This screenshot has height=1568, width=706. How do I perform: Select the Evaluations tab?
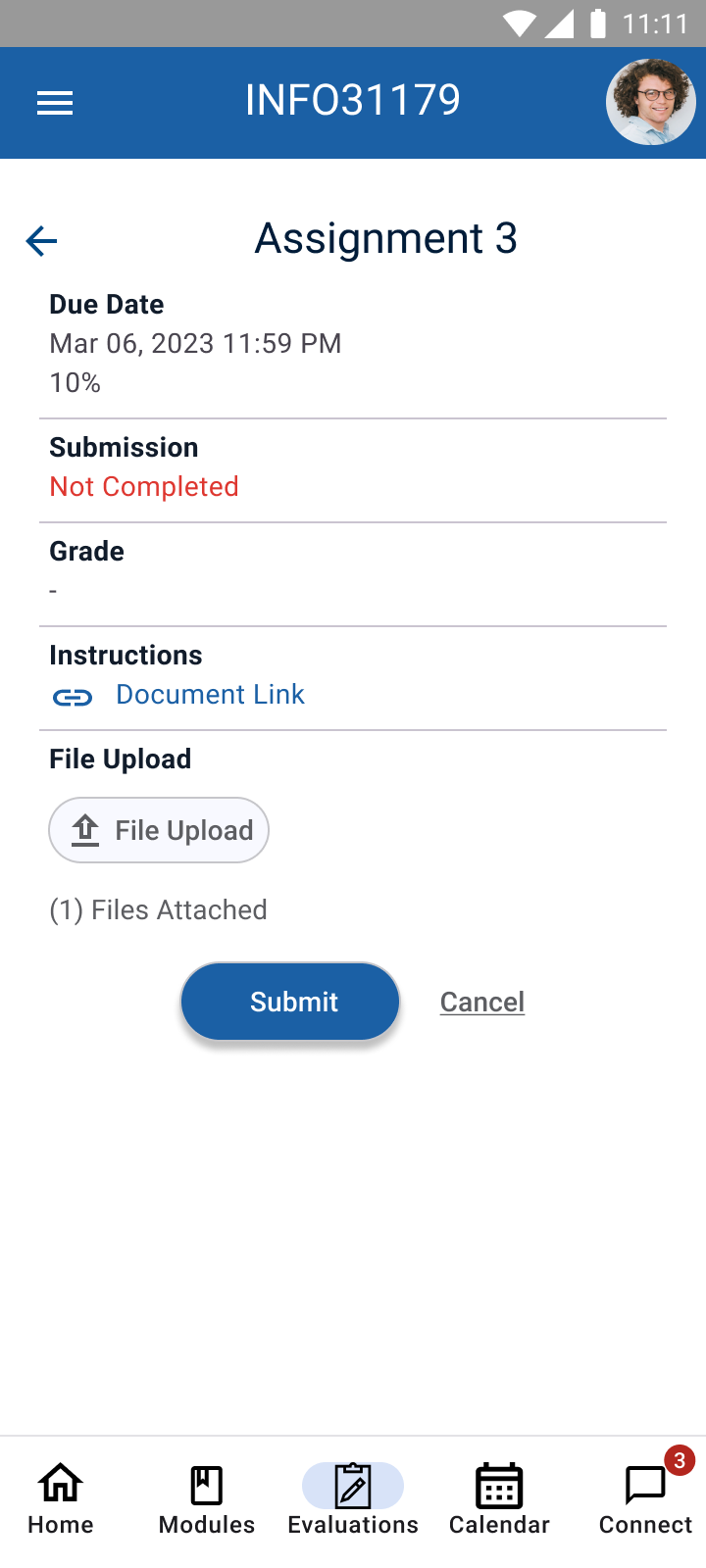[x=353, y=1499]
